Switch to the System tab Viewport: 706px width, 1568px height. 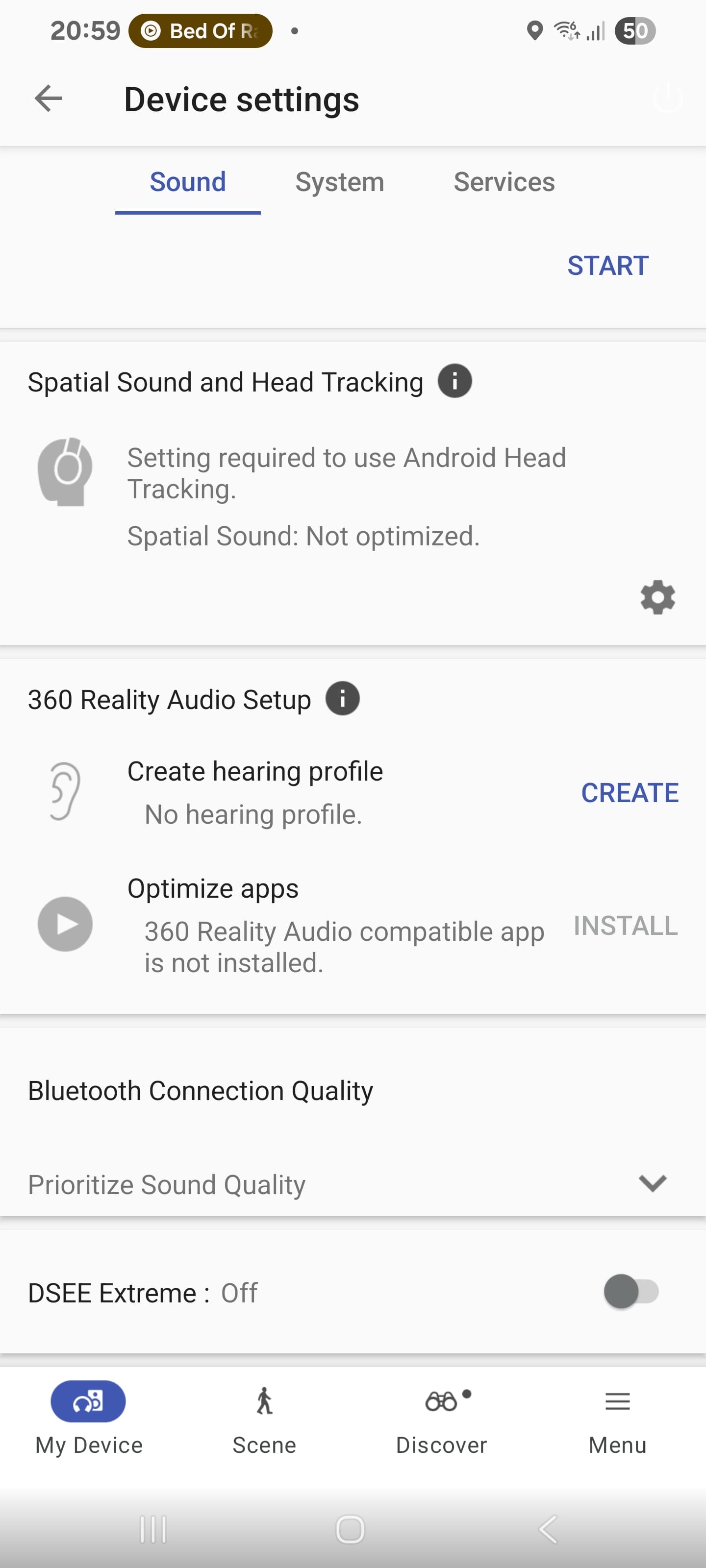click(339, 181)
